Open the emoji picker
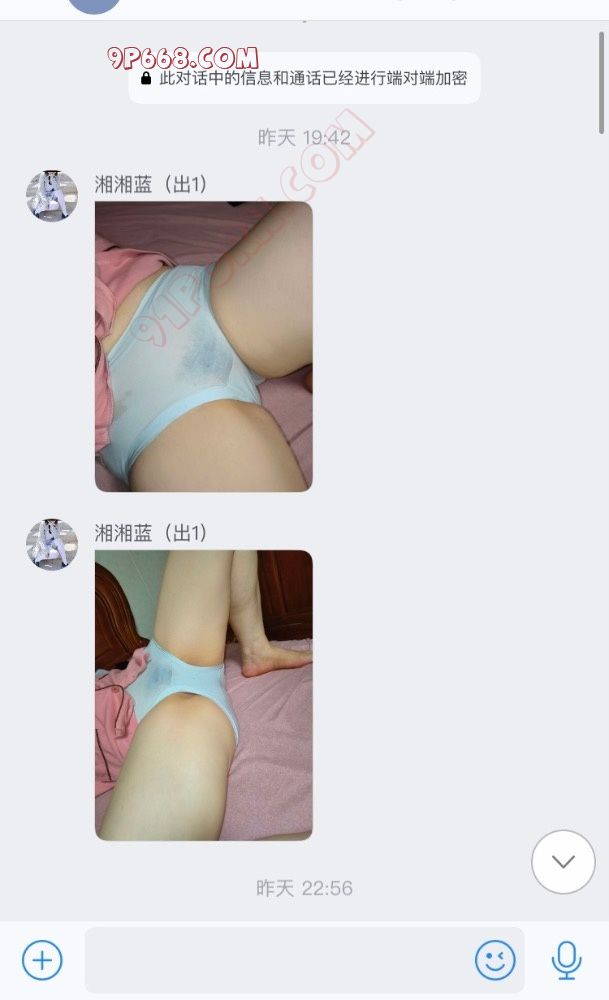 pyautogui.click(x=495, y=961)
